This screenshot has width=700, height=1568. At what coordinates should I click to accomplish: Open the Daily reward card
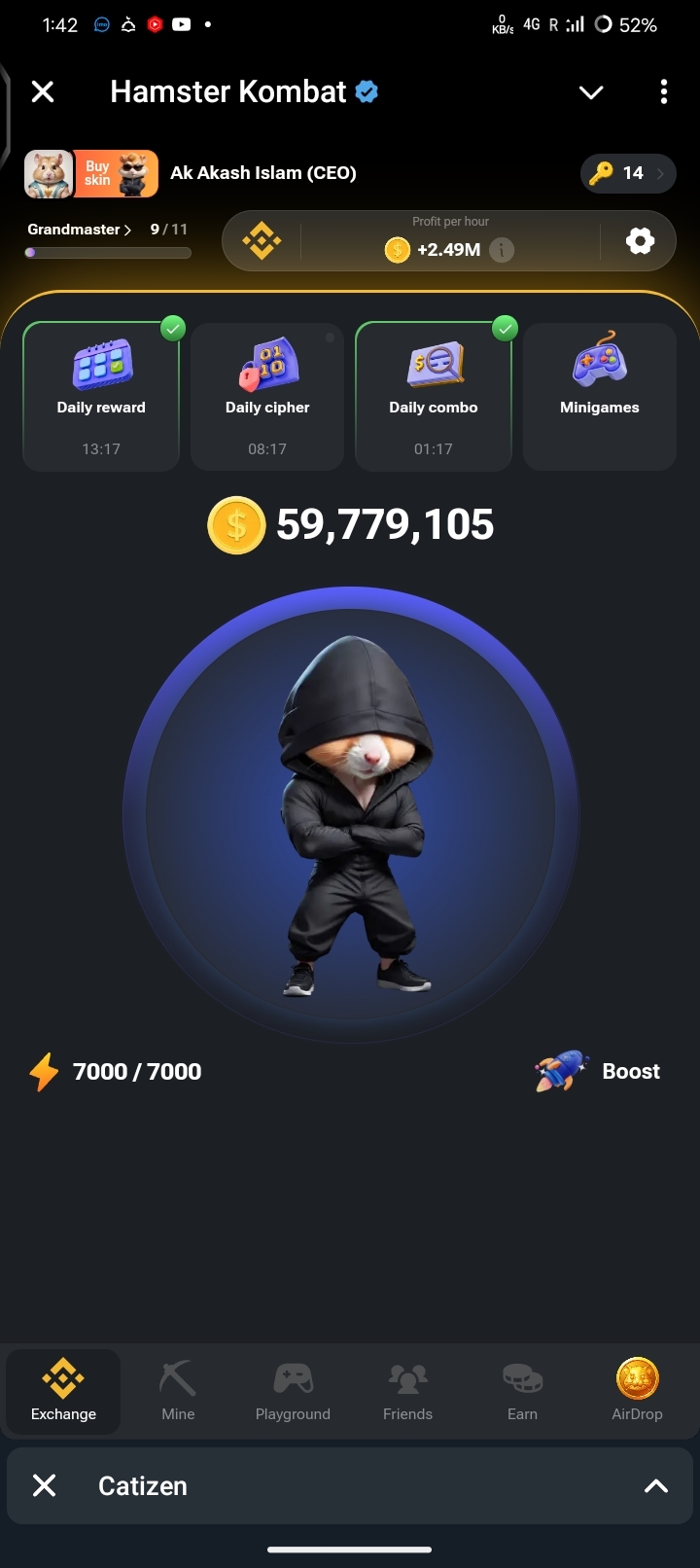point(101,397)
